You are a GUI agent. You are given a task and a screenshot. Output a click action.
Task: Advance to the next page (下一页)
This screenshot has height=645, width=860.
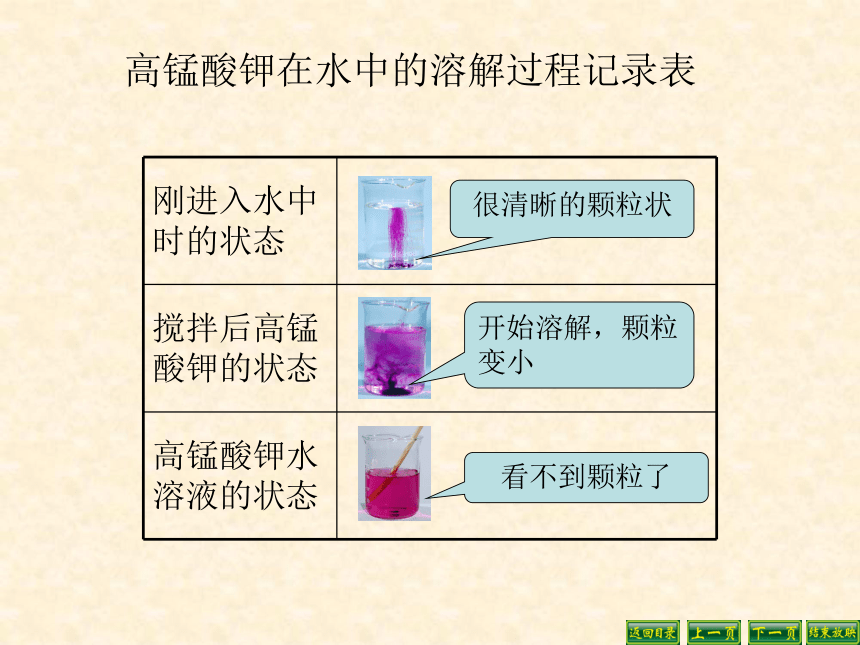(x=774, y=632)
